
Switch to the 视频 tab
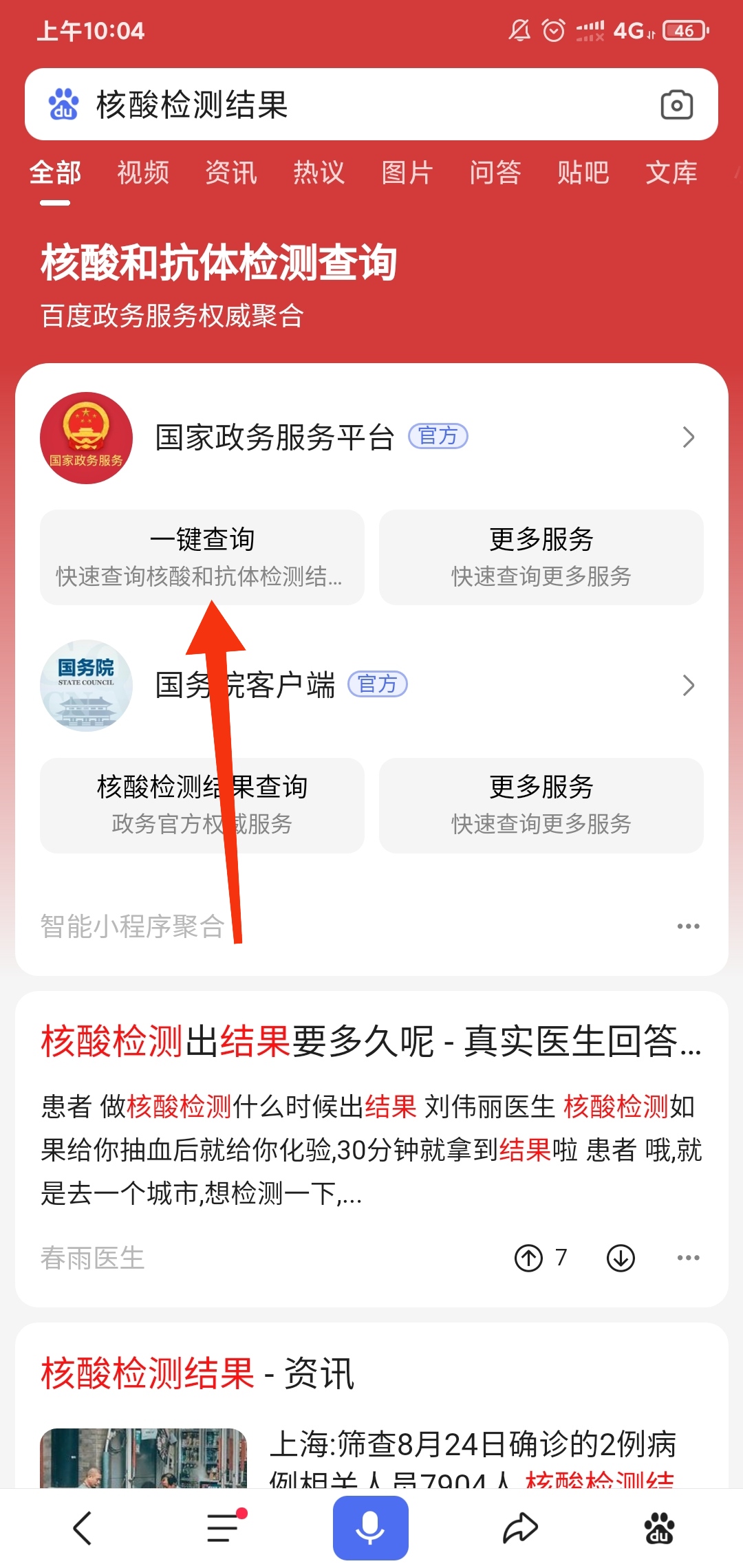point(142,173)
